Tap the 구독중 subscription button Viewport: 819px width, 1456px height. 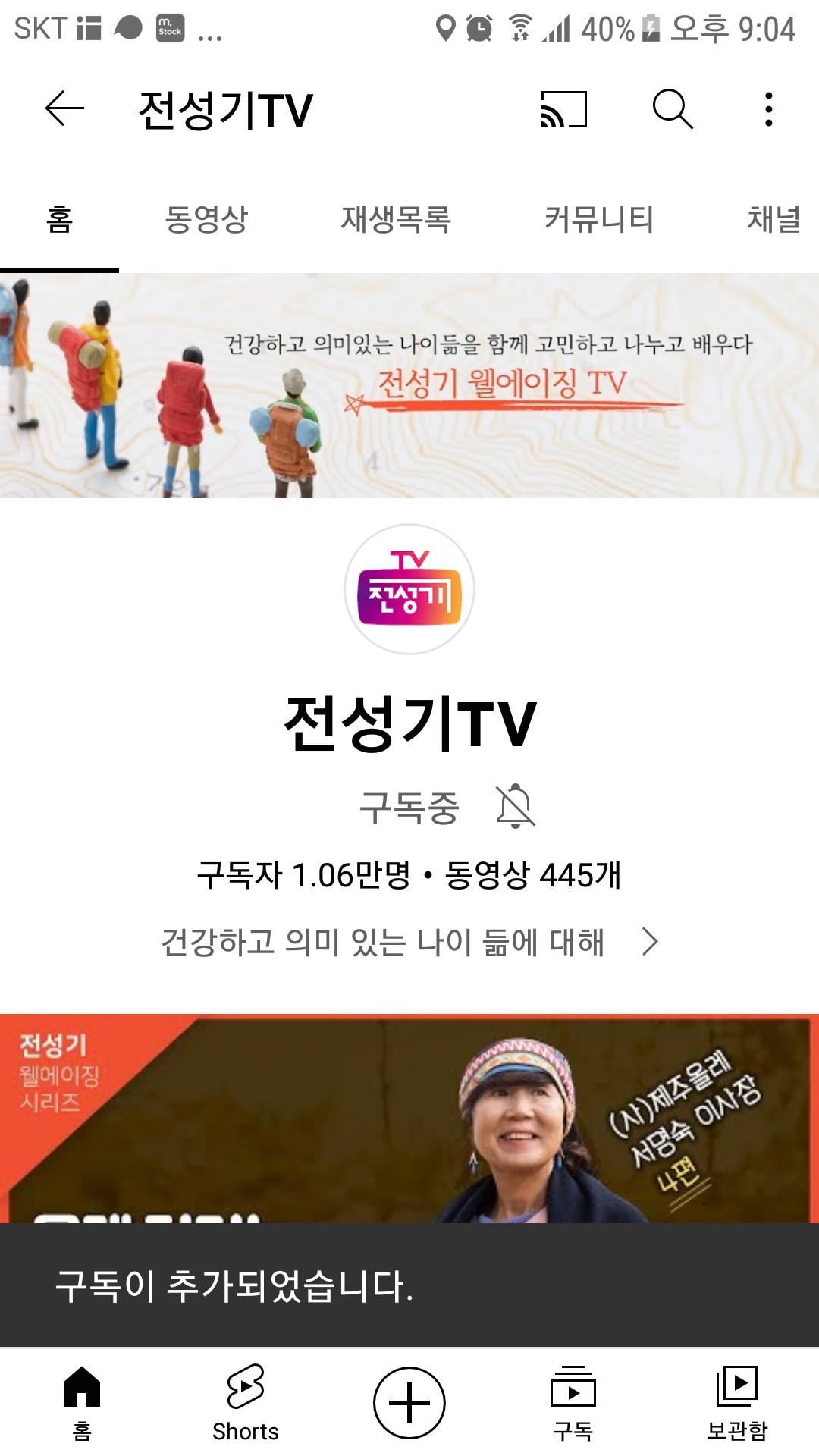[x=409, y=807]
